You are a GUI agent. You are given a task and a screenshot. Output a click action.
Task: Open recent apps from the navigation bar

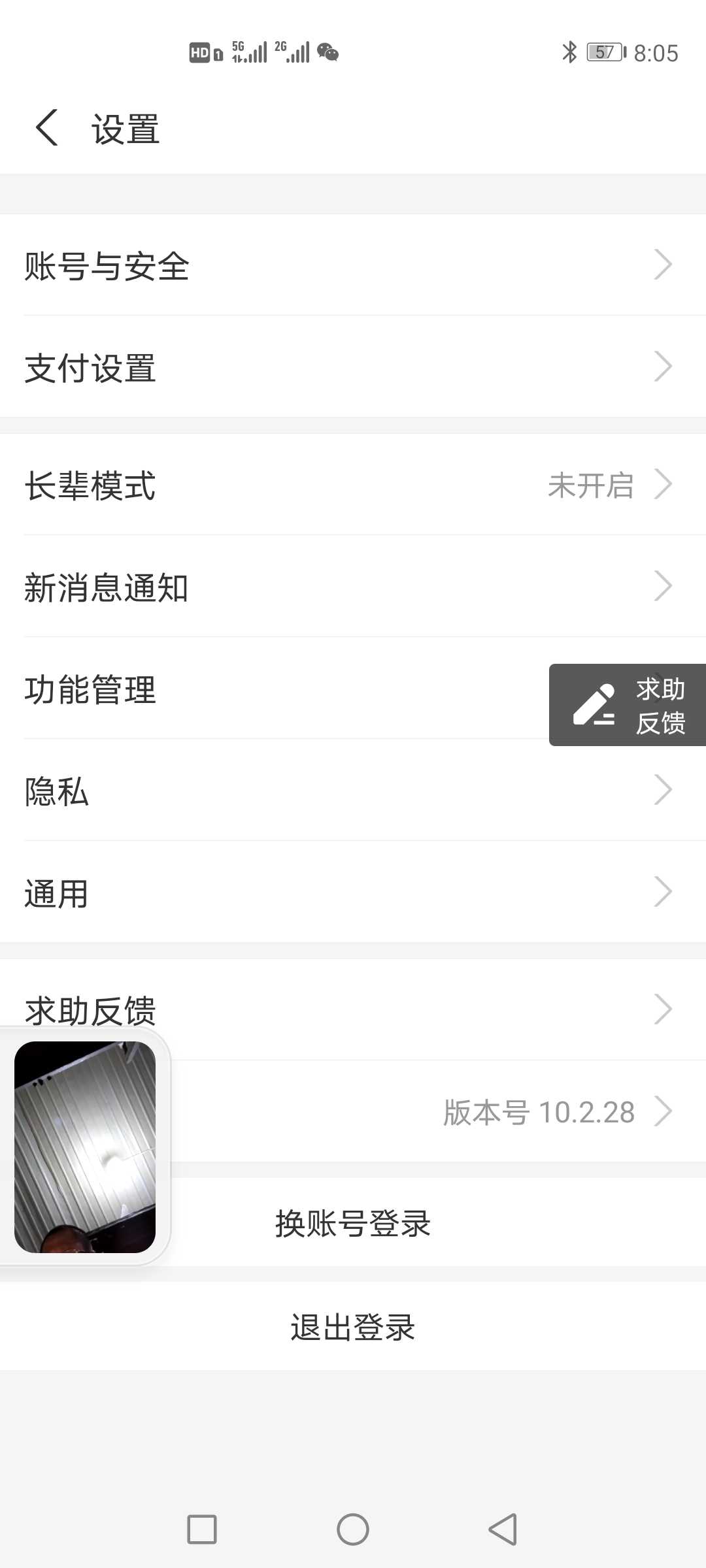pyautogui.click(x=202, y=1529)
